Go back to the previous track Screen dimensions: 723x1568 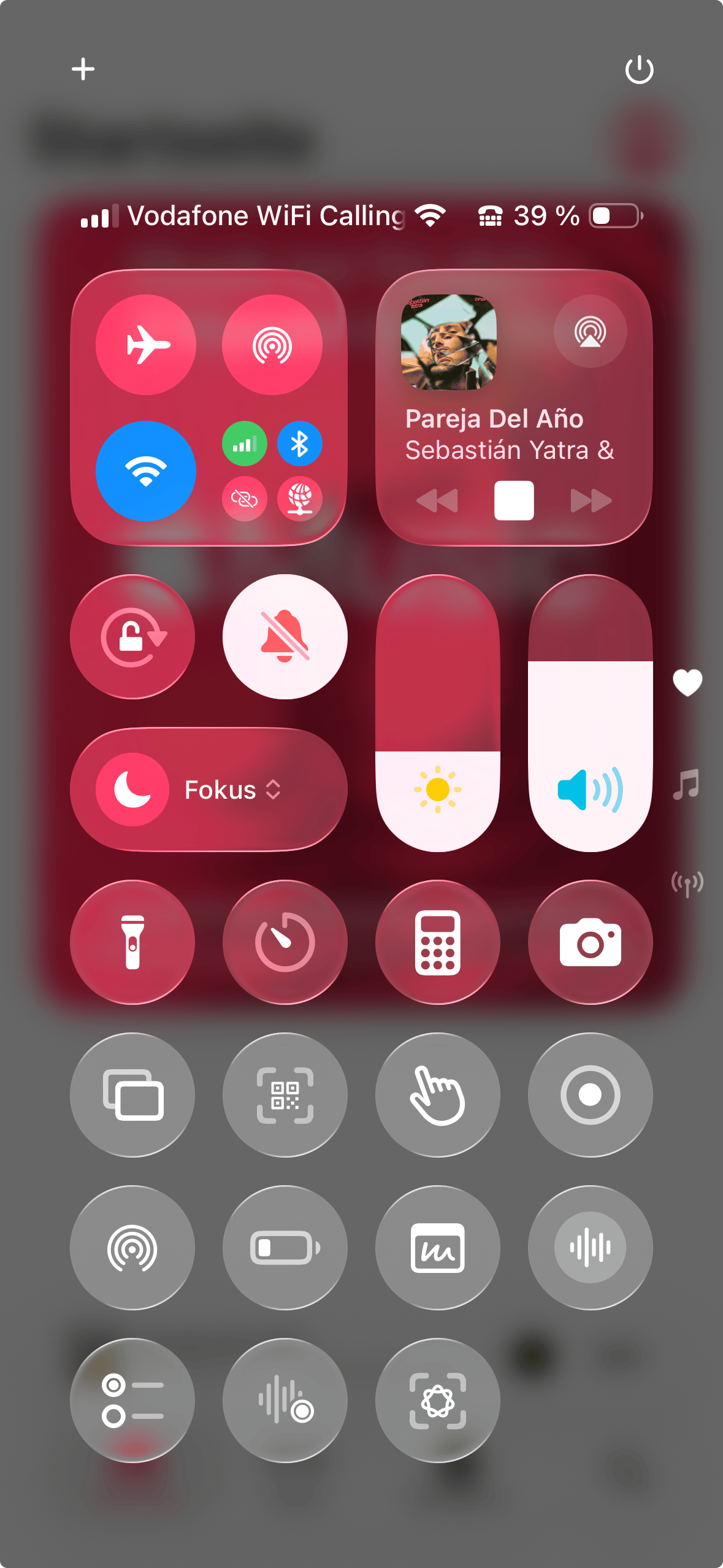(437, 501)
